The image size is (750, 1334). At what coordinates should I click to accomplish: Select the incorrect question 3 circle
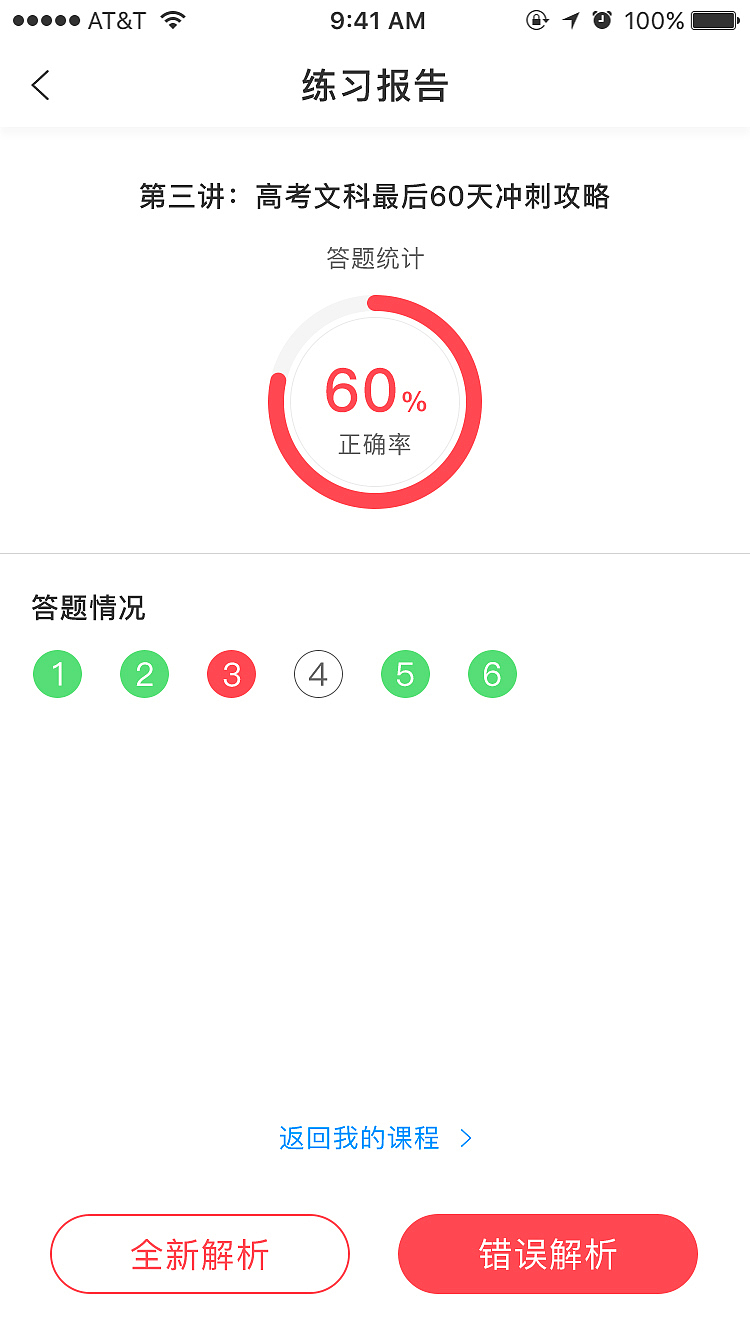pos(231,674)
